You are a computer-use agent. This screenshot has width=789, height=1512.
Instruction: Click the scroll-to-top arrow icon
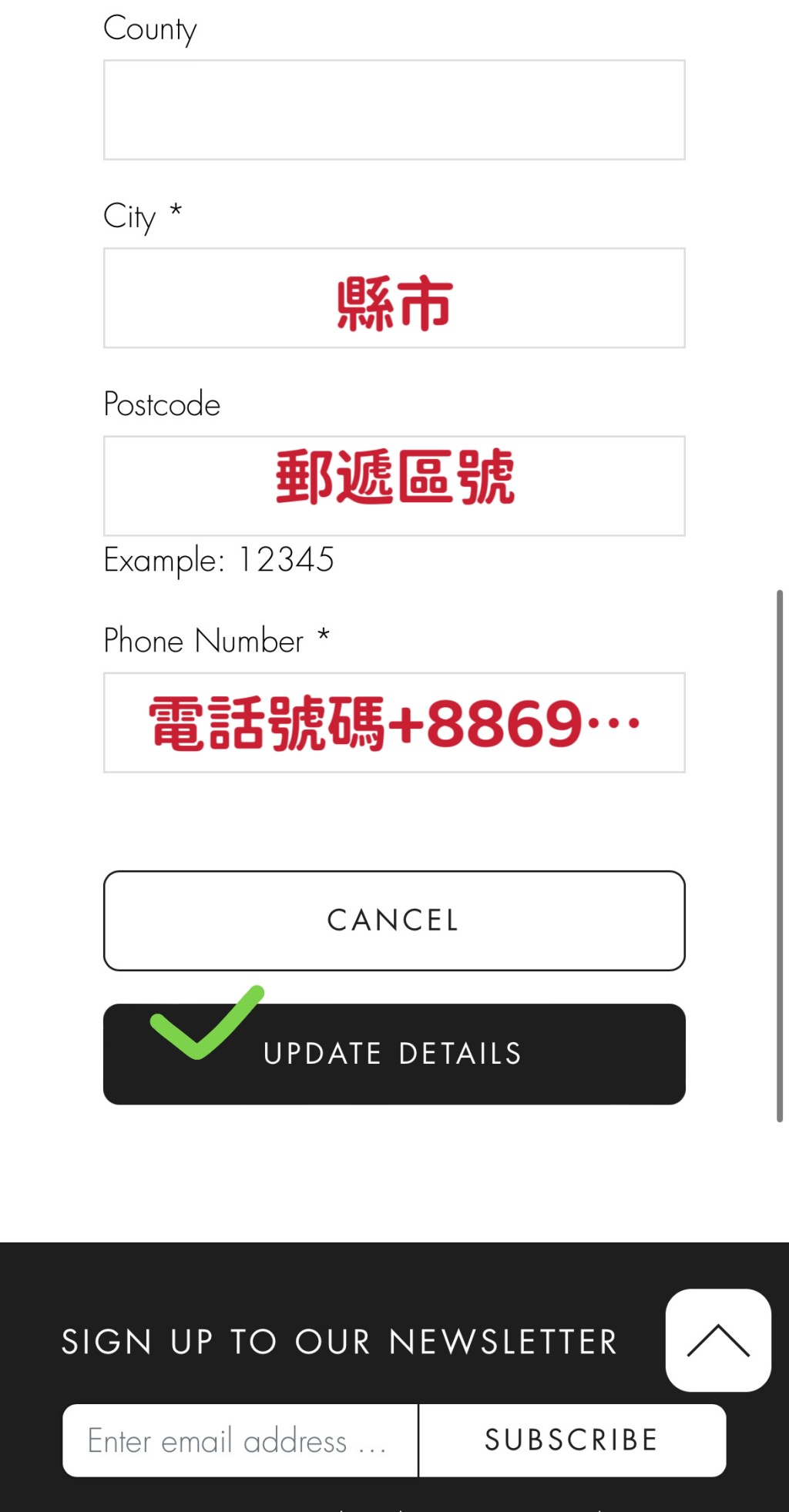[717, 1340]
